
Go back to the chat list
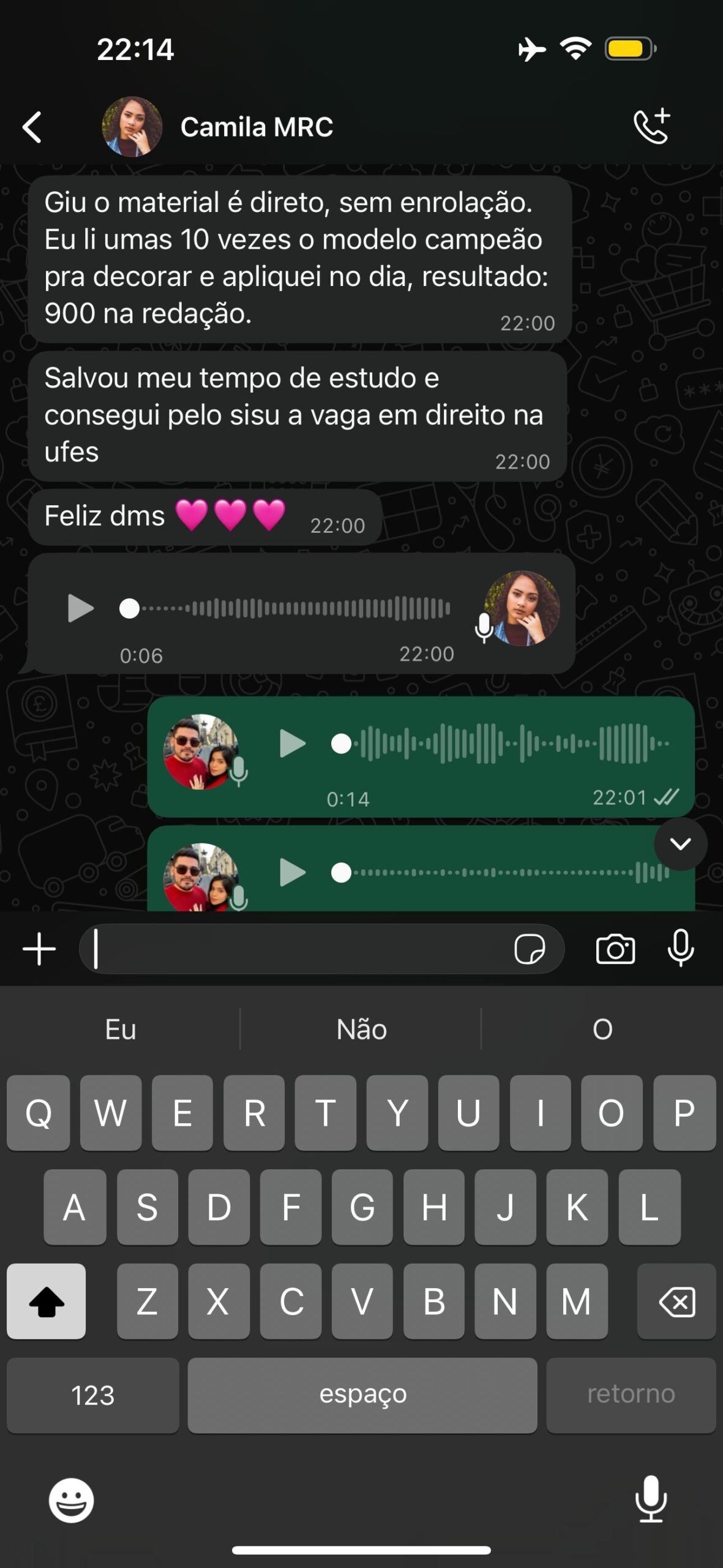pos(32,127)
